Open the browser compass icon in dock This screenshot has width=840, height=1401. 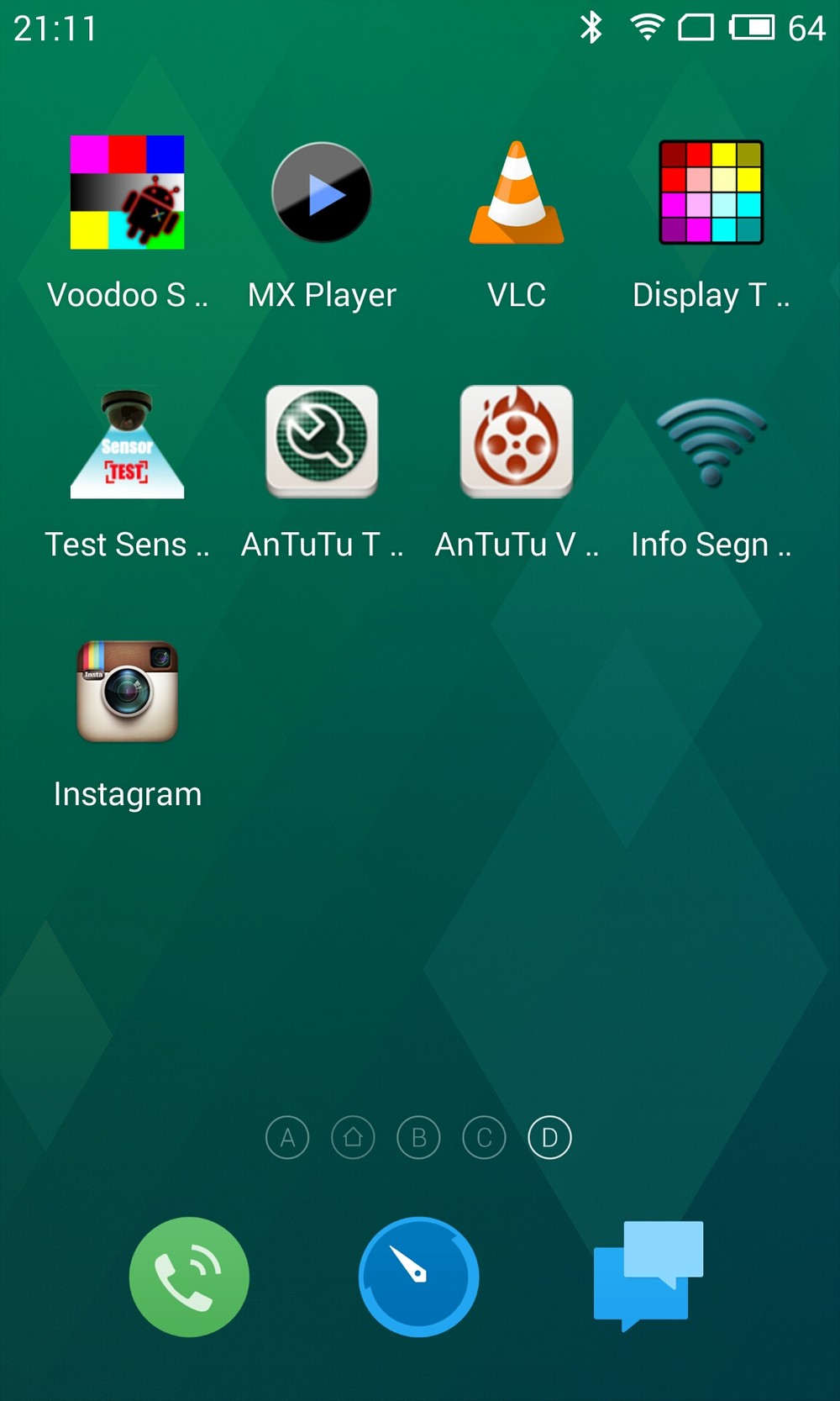click(418, 1277)
